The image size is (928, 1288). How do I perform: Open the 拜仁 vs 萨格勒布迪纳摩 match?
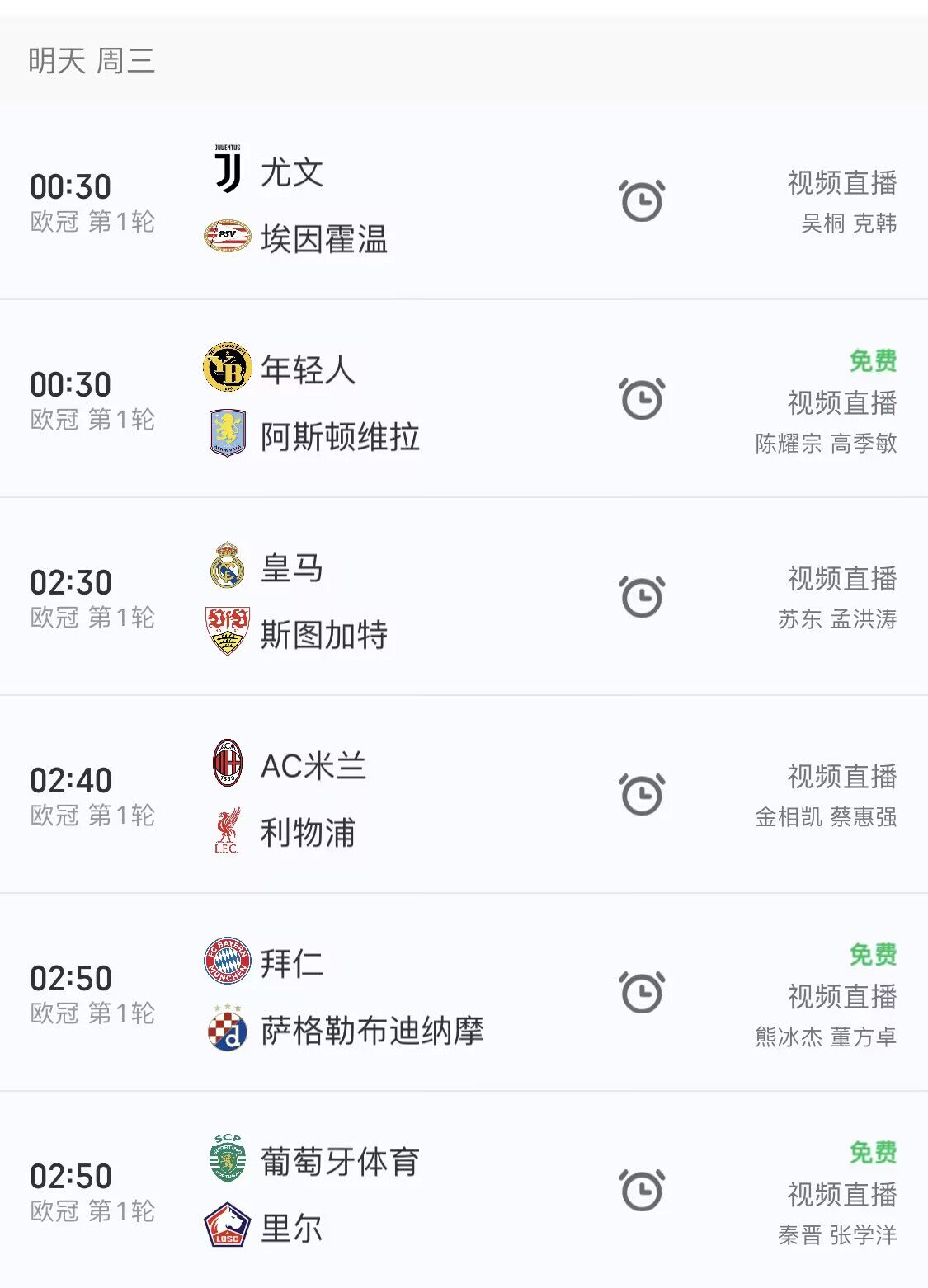[371, 996]
